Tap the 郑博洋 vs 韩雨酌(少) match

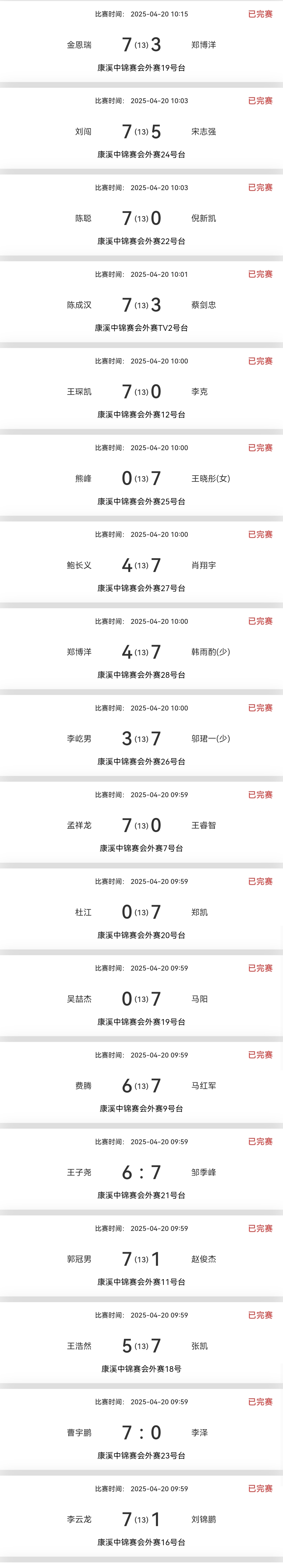(x=141, y=652)
